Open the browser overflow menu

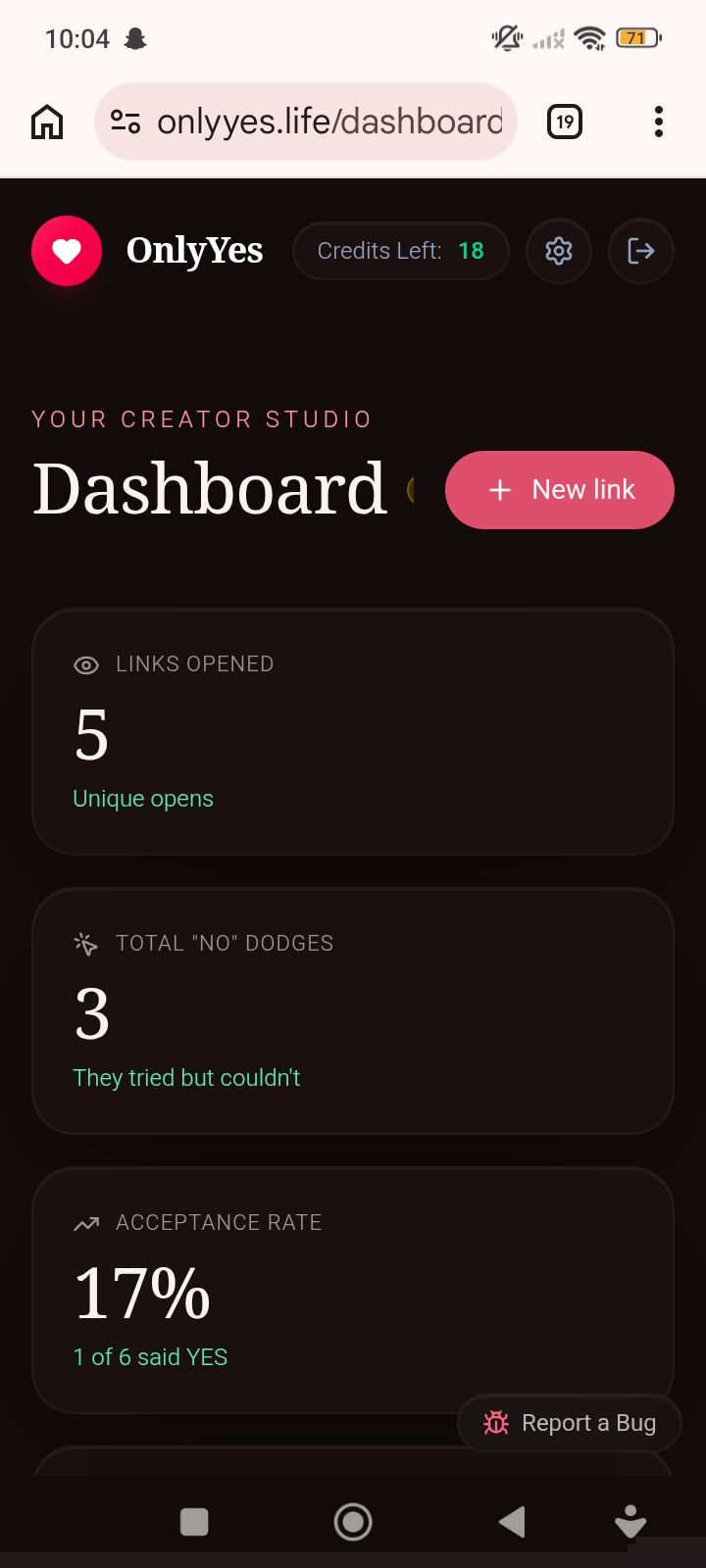click(659, 122)
